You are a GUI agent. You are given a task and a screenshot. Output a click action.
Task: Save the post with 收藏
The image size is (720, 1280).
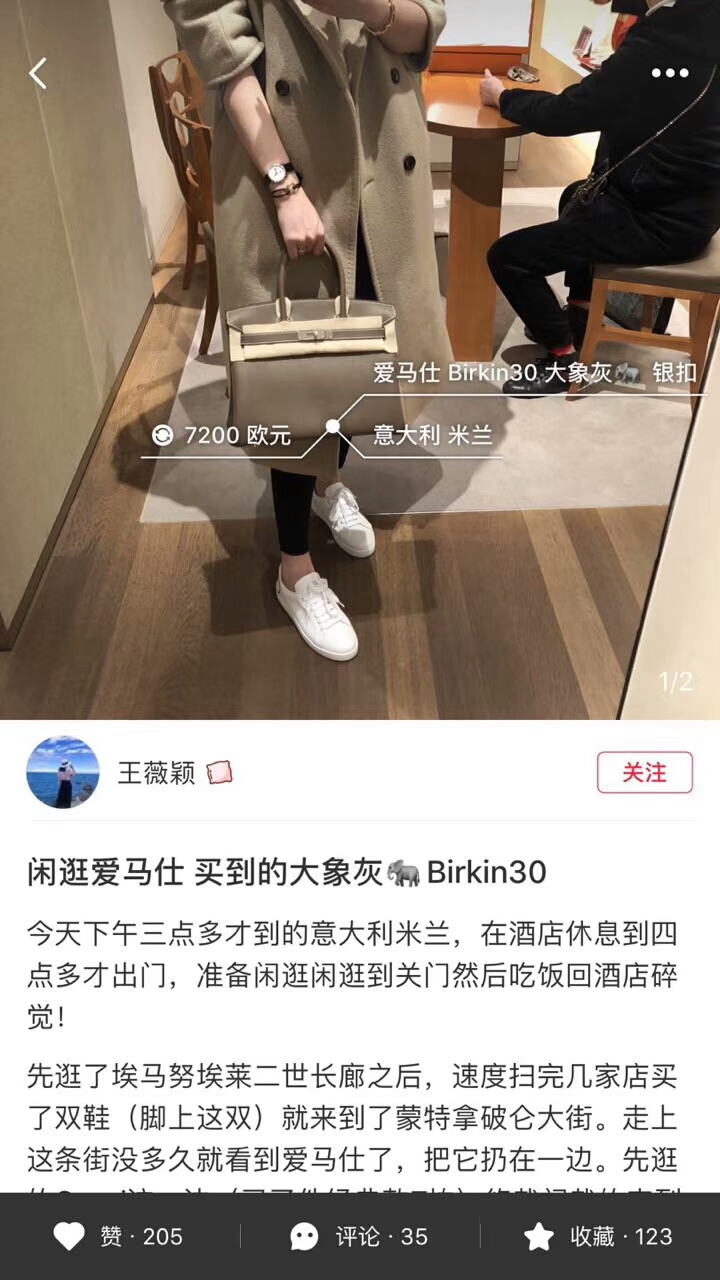point(599,1236)
